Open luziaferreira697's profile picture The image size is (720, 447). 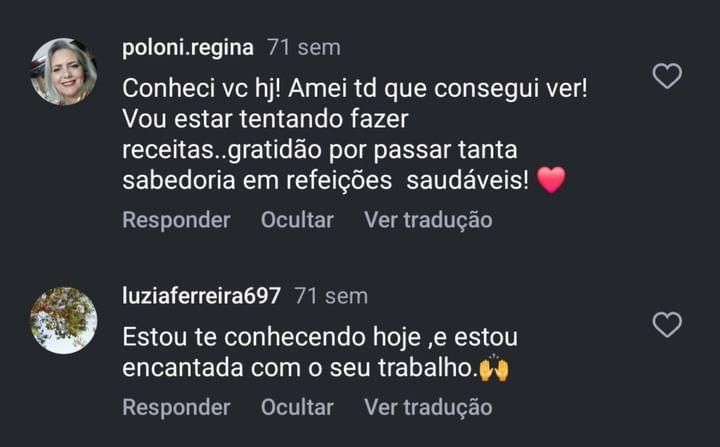[64, 320]
